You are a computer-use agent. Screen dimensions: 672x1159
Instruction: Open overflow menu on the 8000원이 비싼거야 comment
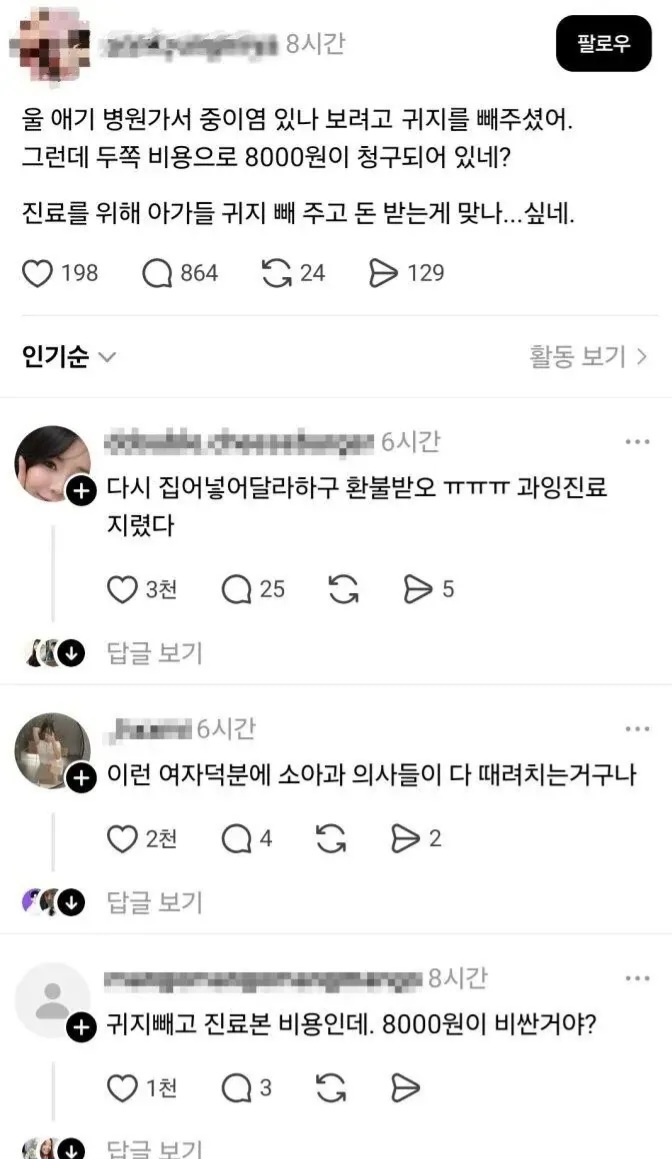[x=637, y=978]
